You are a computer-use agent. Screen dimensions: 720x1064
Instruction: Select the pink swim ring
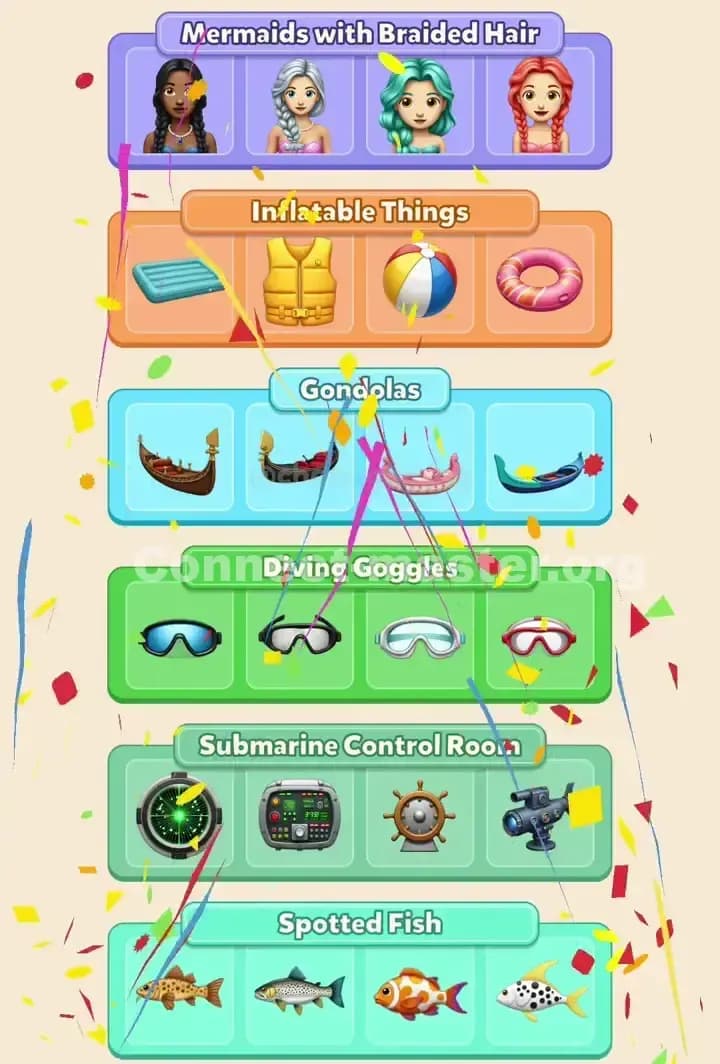(x=541, y=278)
